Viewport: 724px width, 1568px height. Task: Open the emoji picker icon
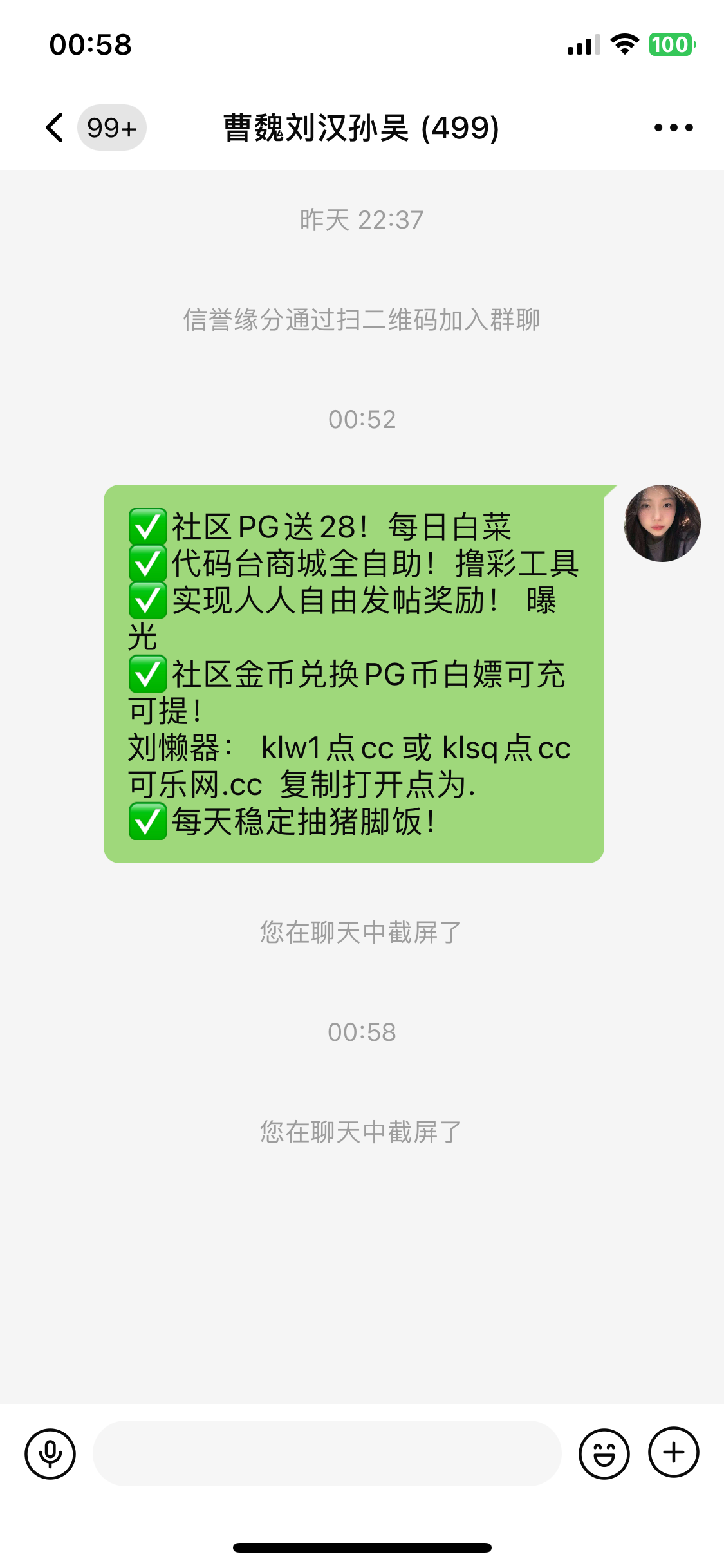pos(604,1453)
